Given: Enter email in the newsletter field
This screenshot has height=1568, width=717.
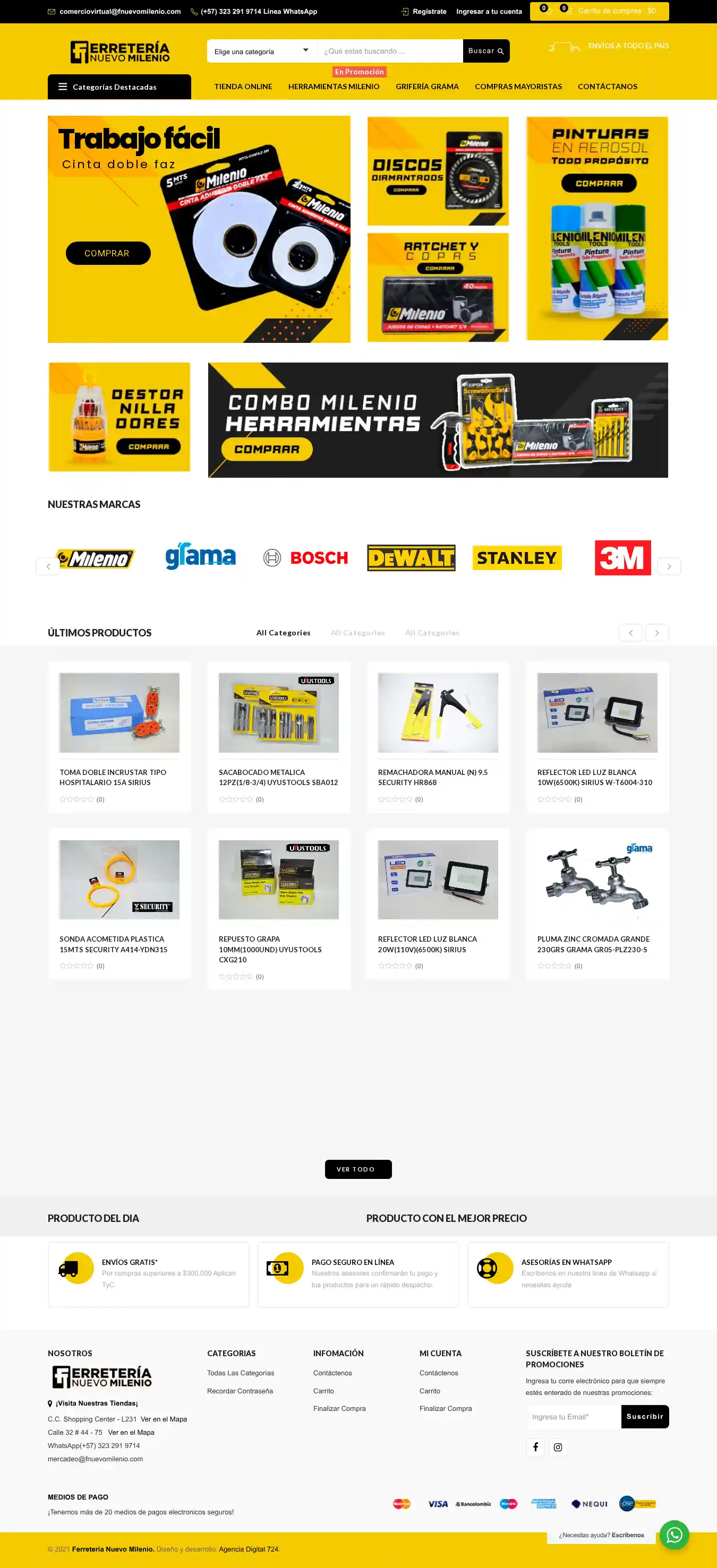Looking at the screenshot, I should coord(573,1416).
